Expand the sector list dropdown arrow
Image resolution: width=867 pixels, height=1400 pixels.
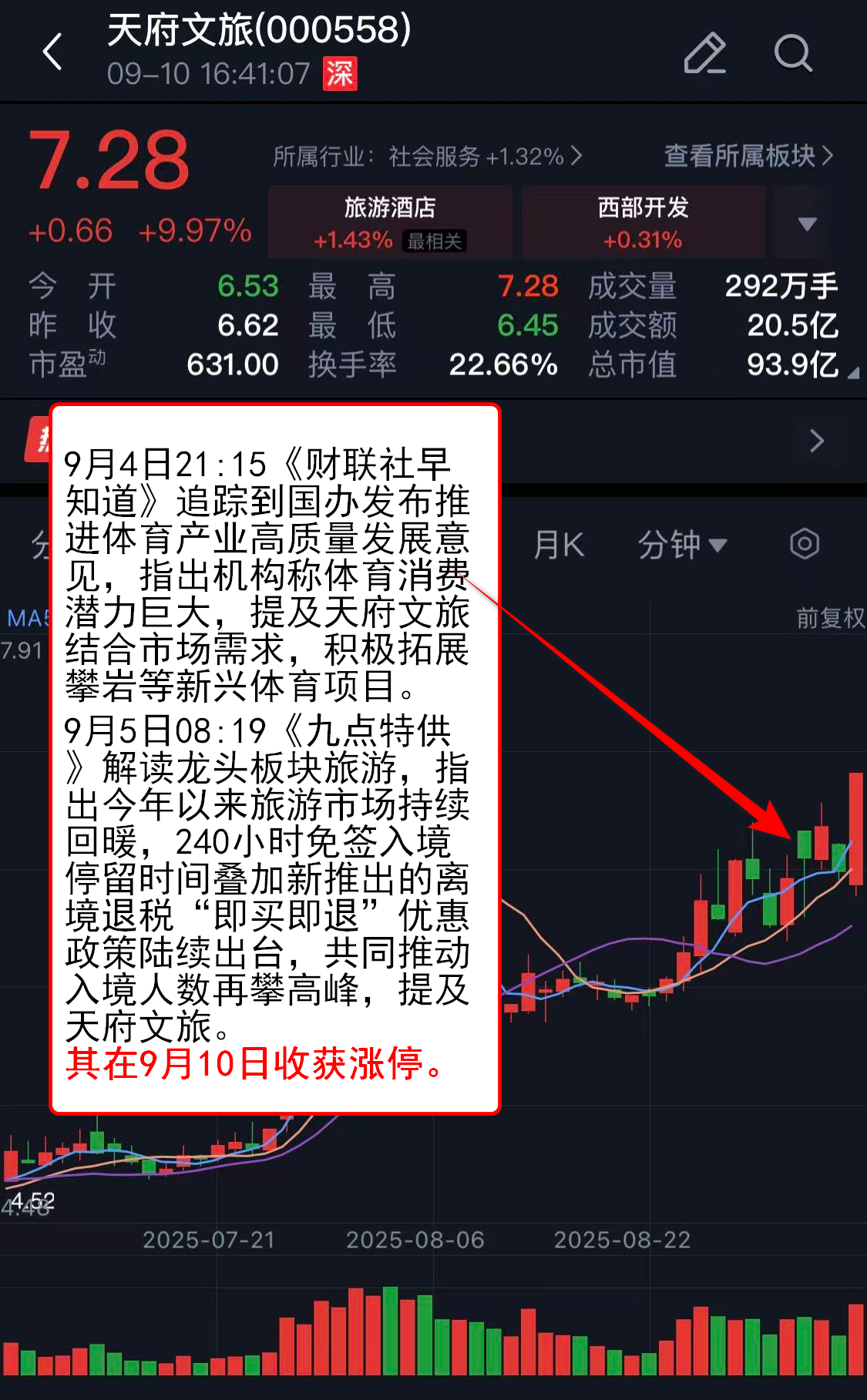[806, 223]
